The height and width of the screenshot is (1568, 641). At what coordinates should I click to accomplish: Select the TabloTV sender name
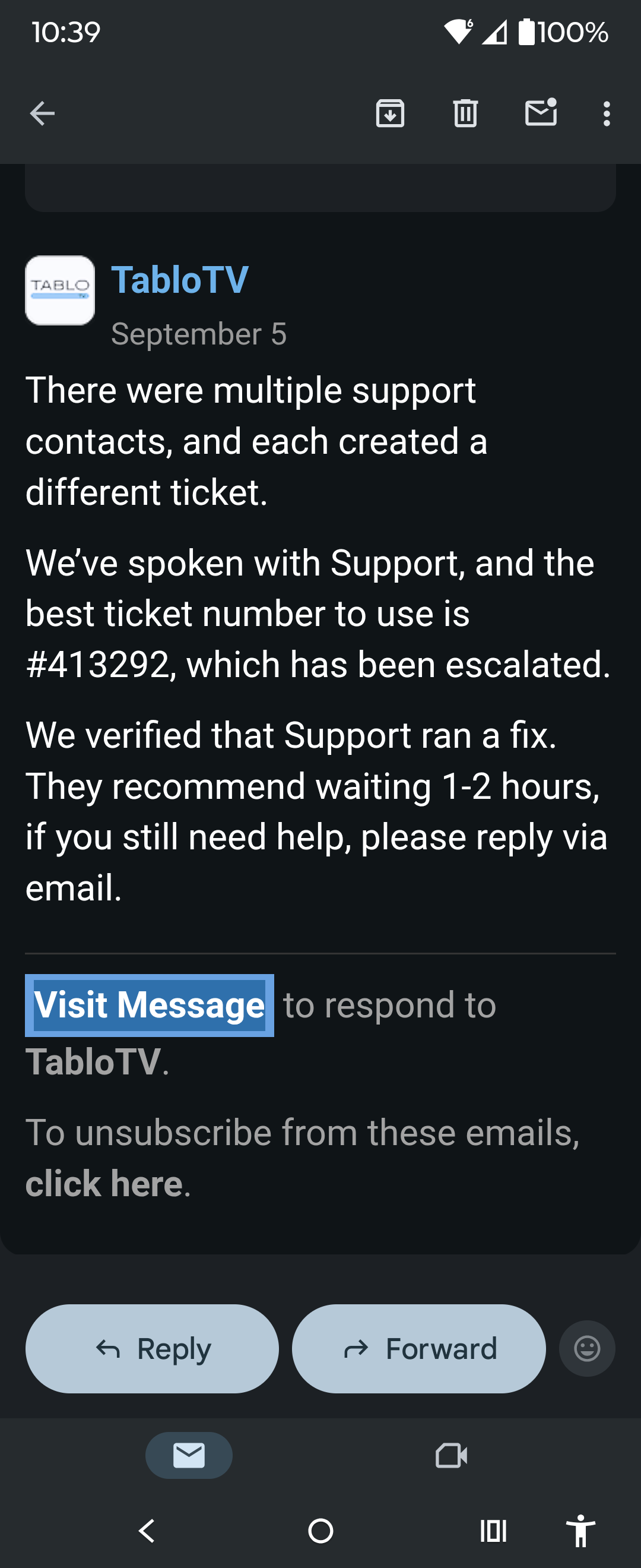[179, 279]
